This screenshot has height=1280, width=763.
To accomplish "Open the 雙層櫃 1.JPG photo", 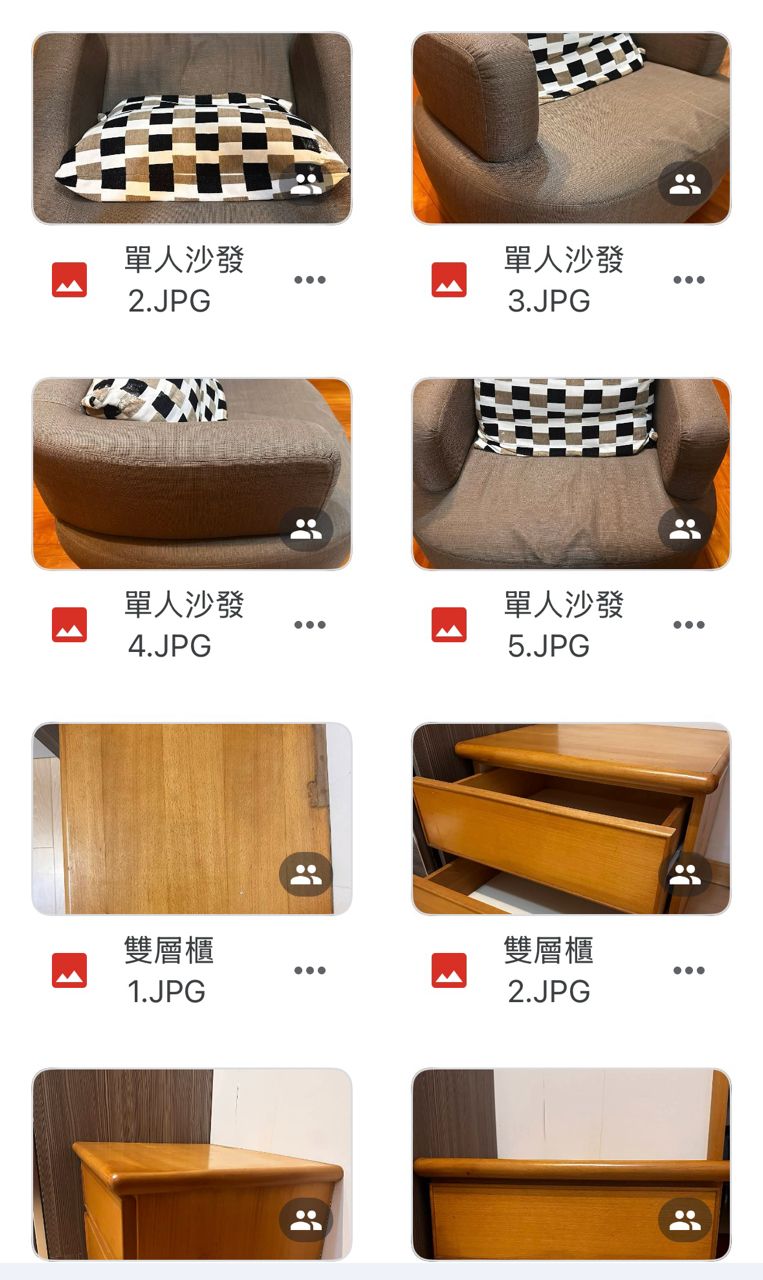I will click(x=191, y=818).
